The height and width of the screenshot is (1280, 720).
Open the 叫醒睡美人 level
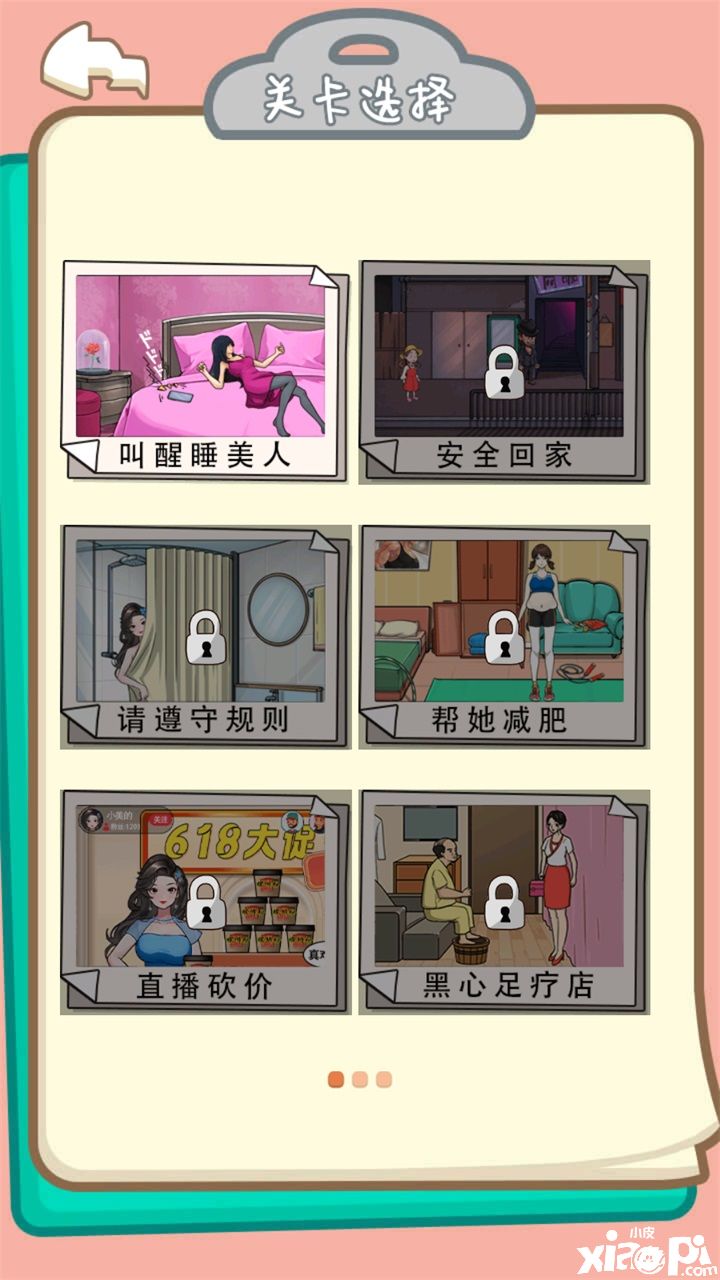(x=204, y=370)
